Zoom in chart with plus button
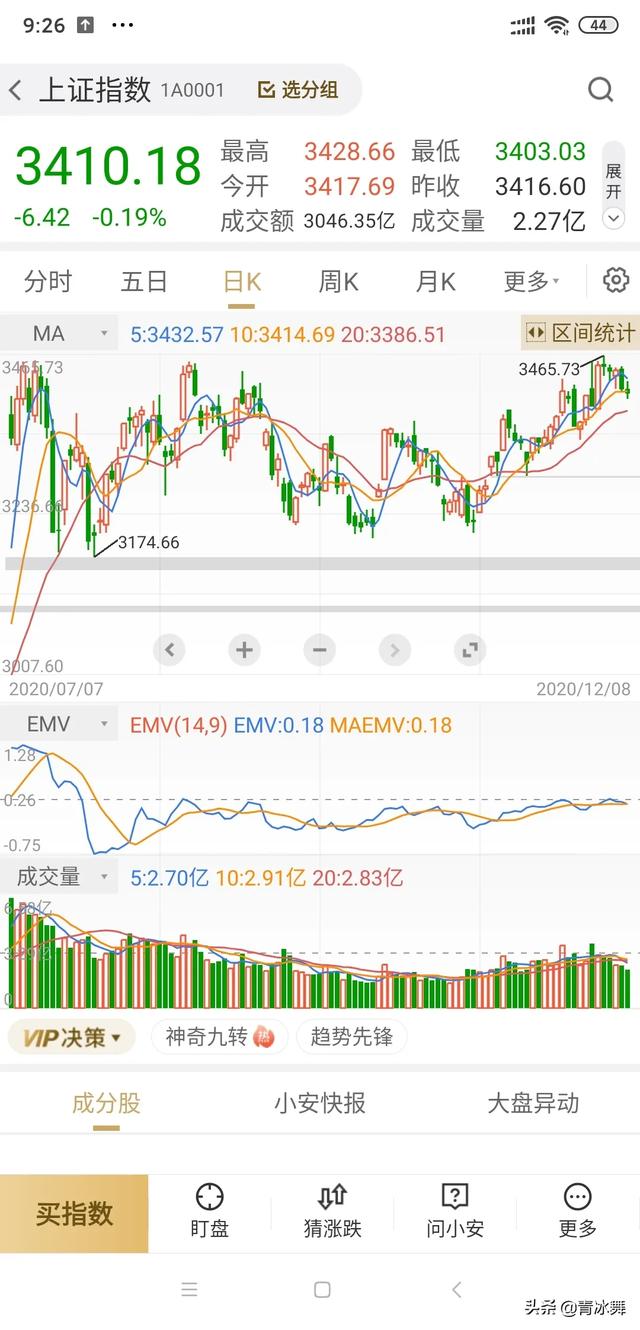 pyautogui.click(x=244, y=651)
